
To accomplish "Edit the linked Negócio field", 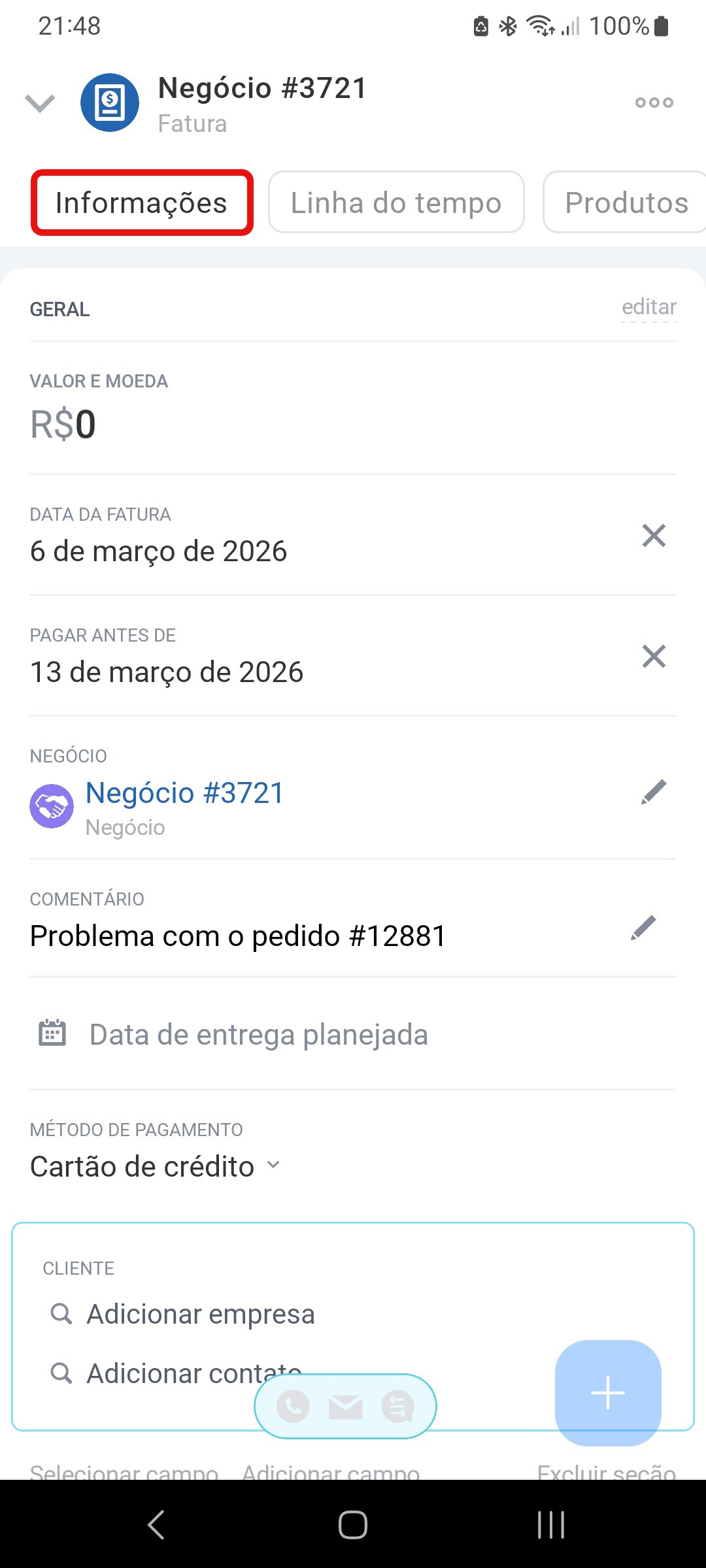I will 654,792.
